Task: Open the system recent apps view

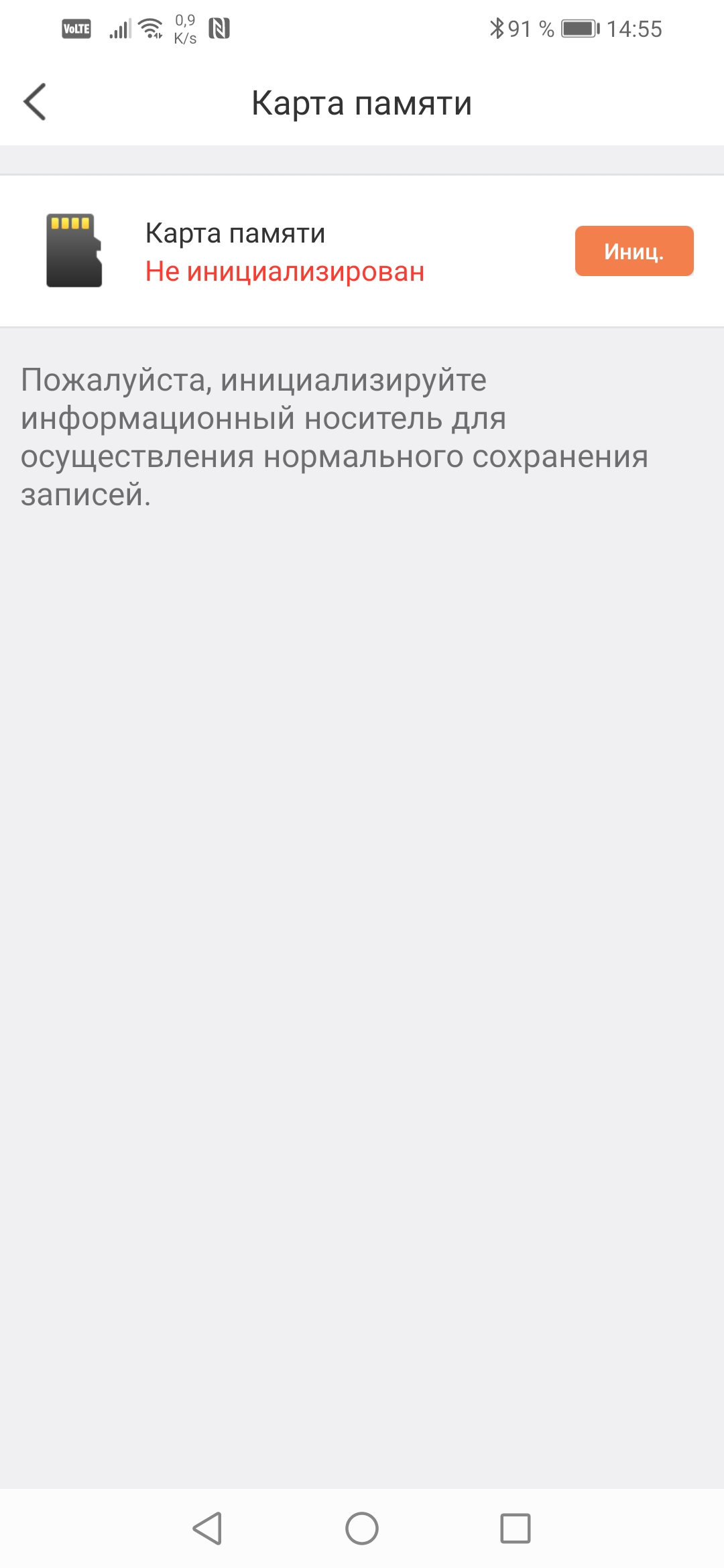Action: (x=515, y=1528)
